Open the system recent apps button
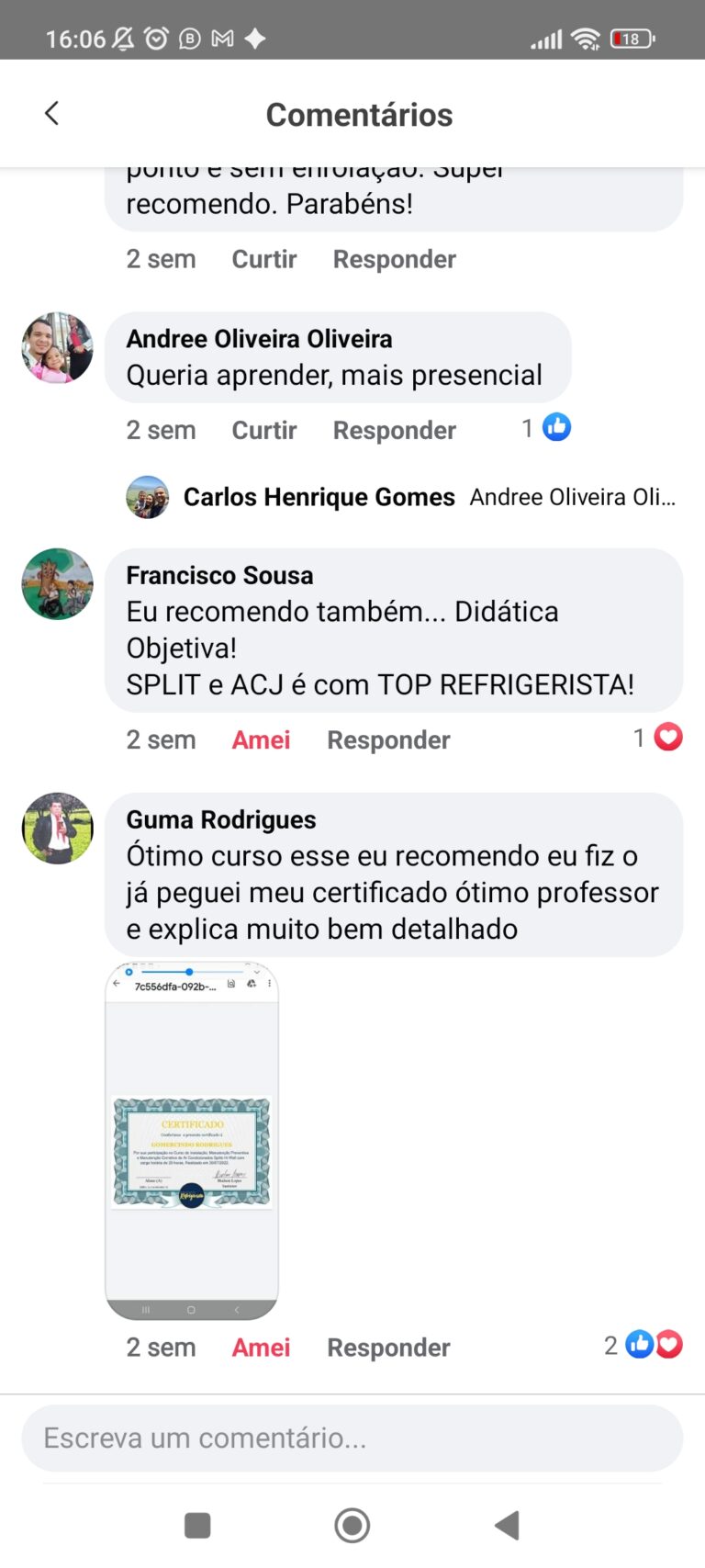Screen dimensions: 705x1568 tap(197, 1526)
